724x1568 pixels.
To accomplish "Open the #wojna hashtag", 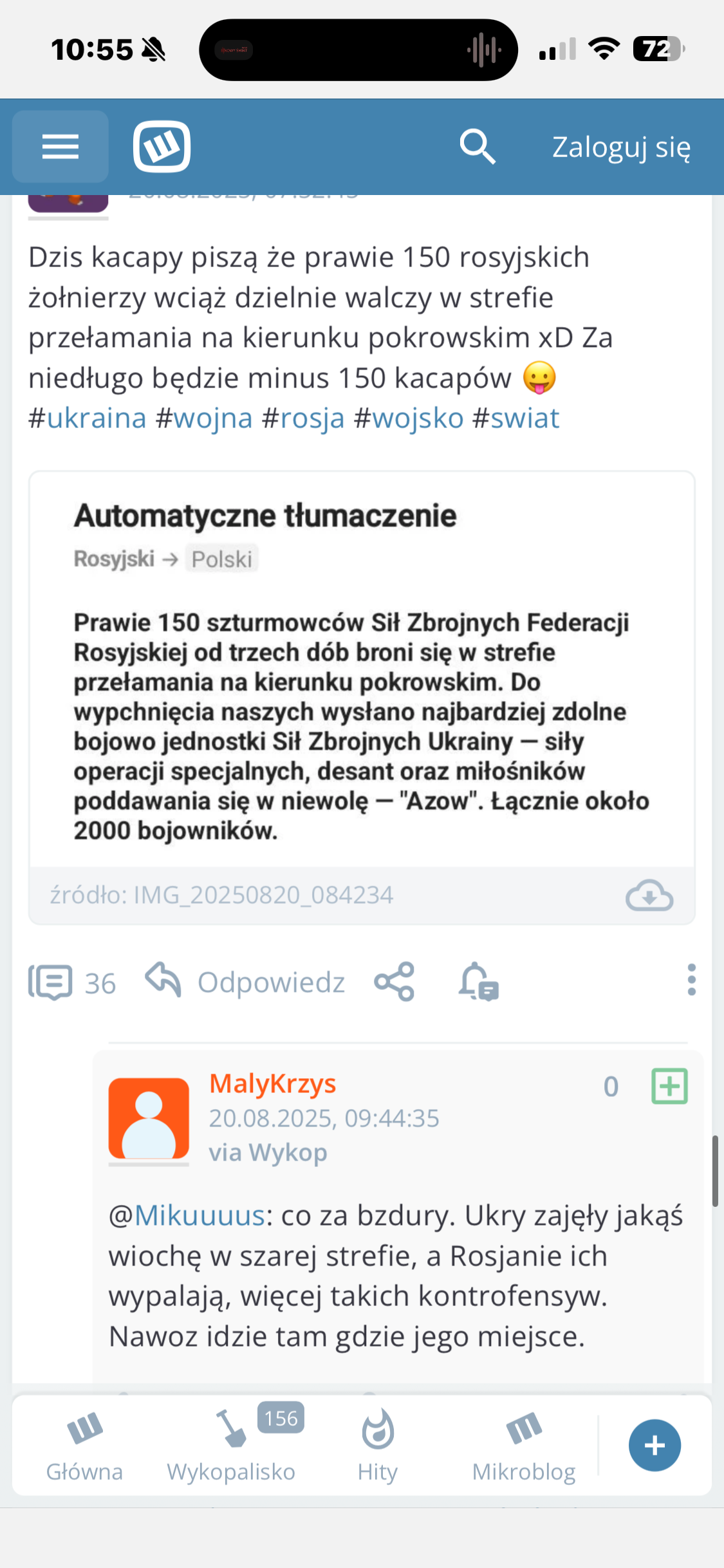I will [x=205, y=418].
